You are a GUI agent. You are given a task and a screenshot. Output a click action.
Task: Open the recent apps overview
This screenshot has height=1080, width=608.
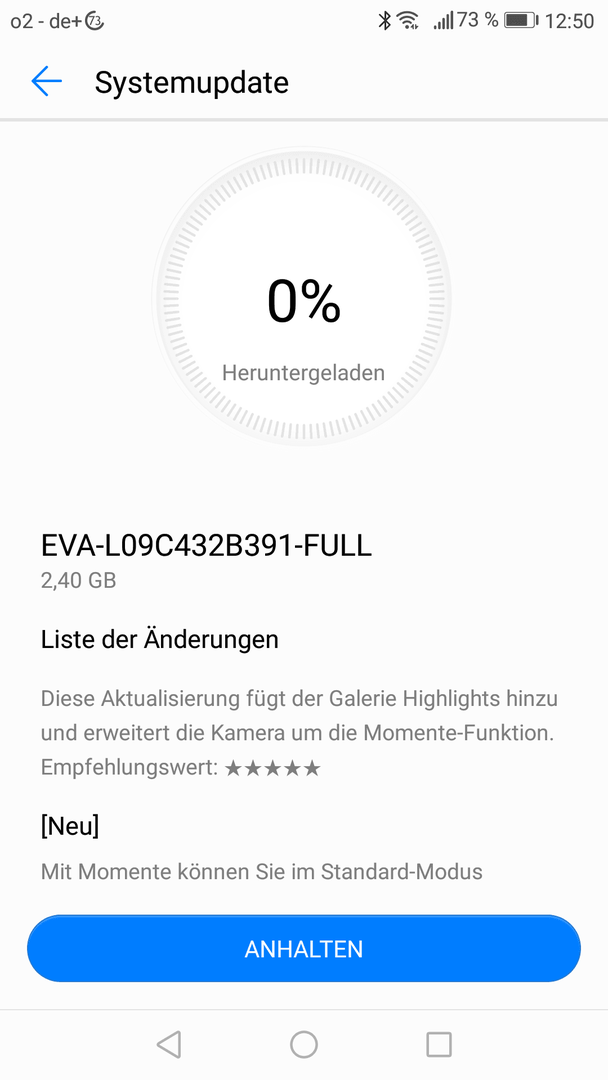tap(439, 1044)
